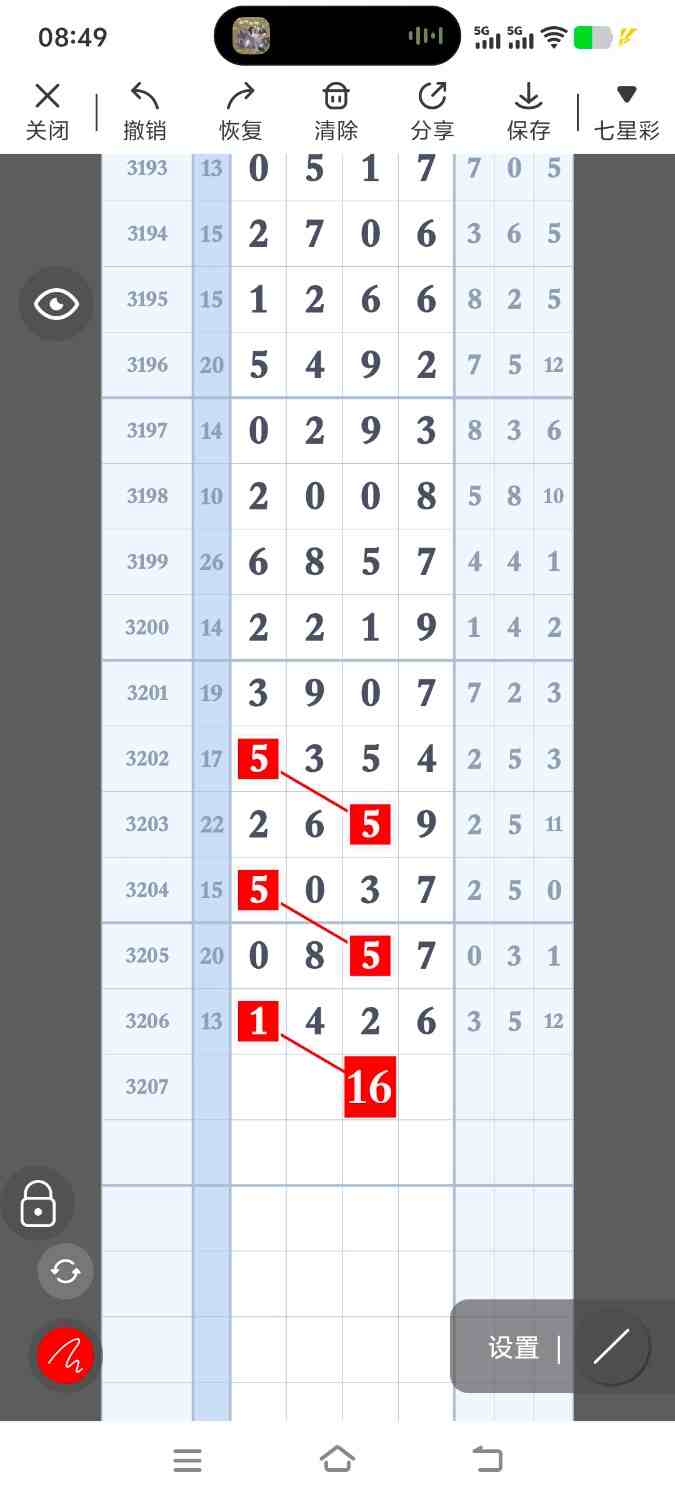Open the 七星彩 lottery dropdown

tap(627, 111)
